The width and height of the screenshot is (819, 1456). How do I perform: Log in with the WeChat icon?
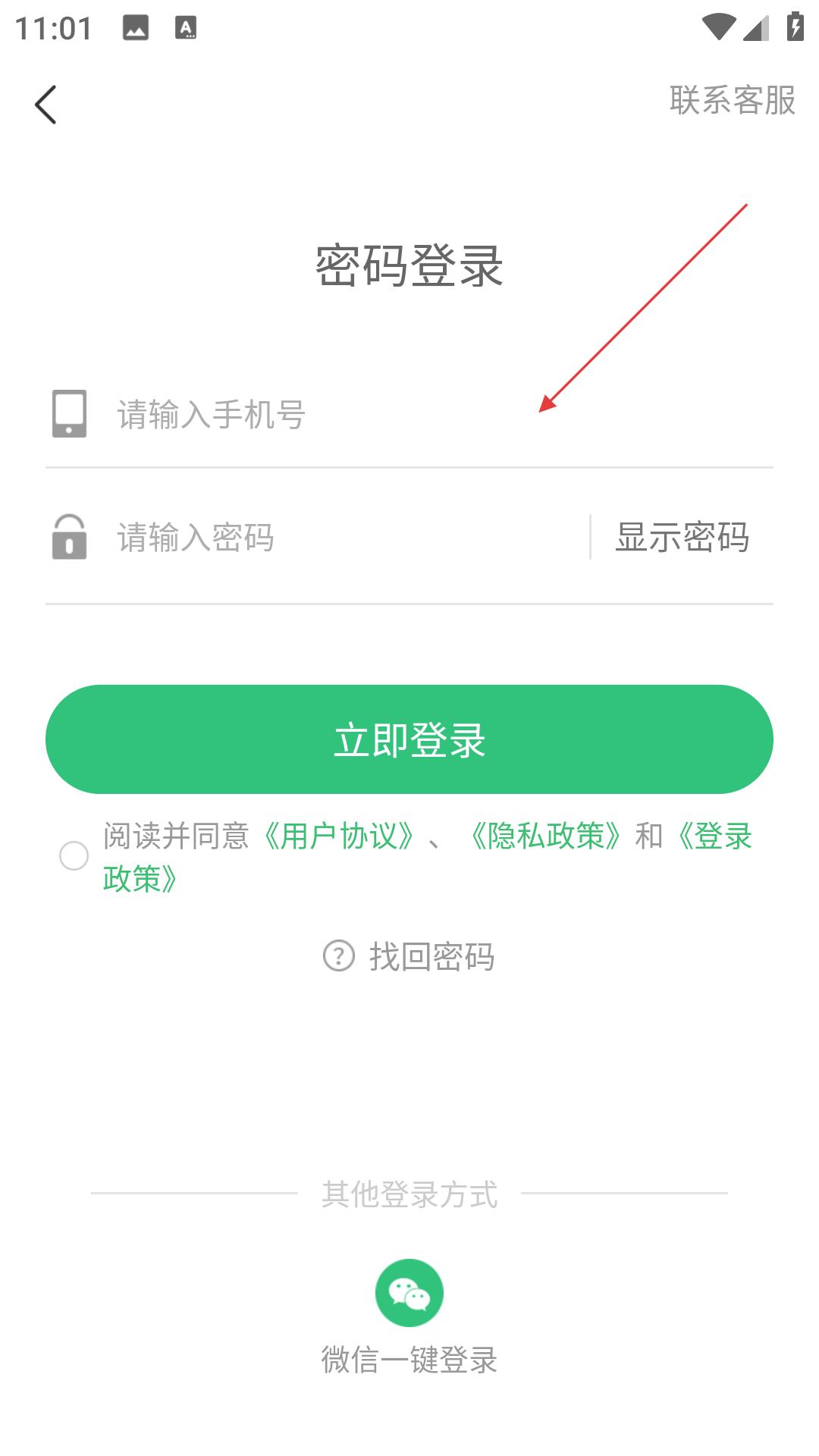coord(409,1293)
